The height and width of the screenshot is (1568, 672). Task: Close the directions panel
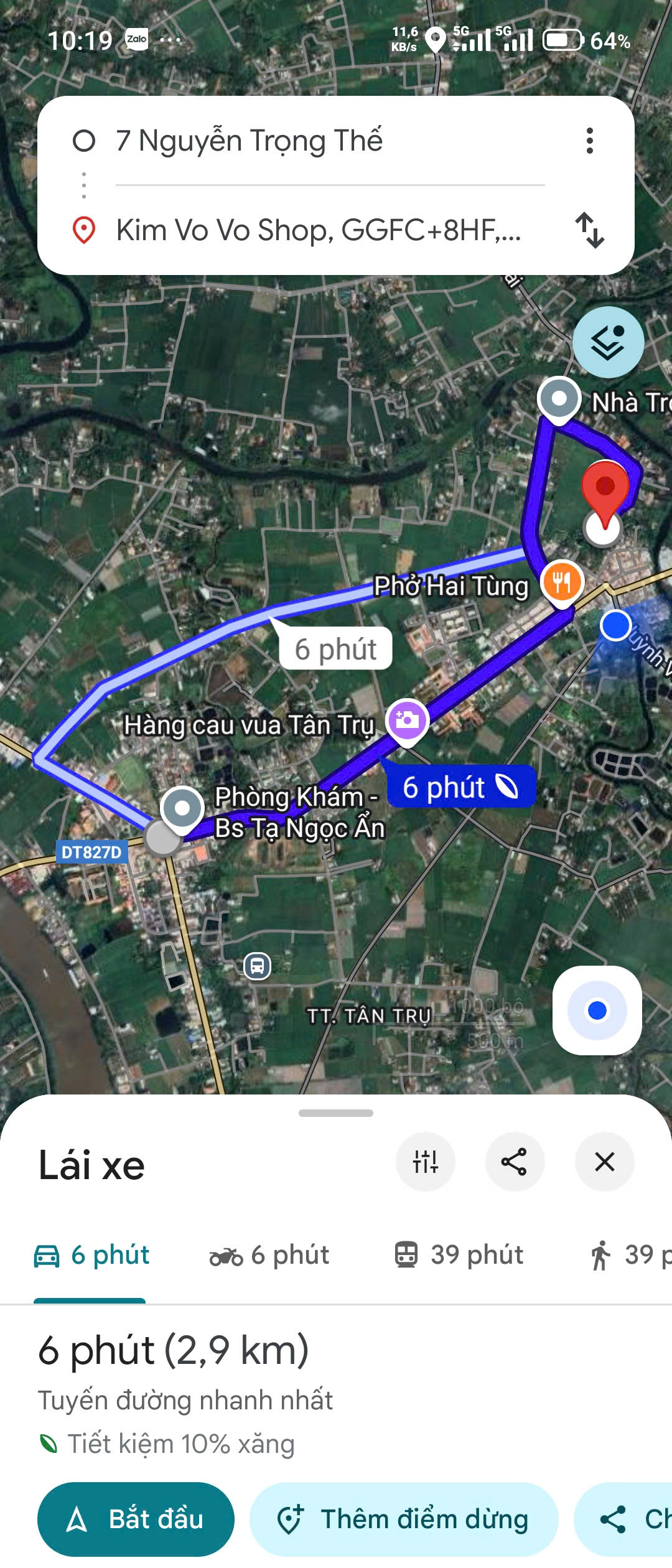(x=604, y=1162)
